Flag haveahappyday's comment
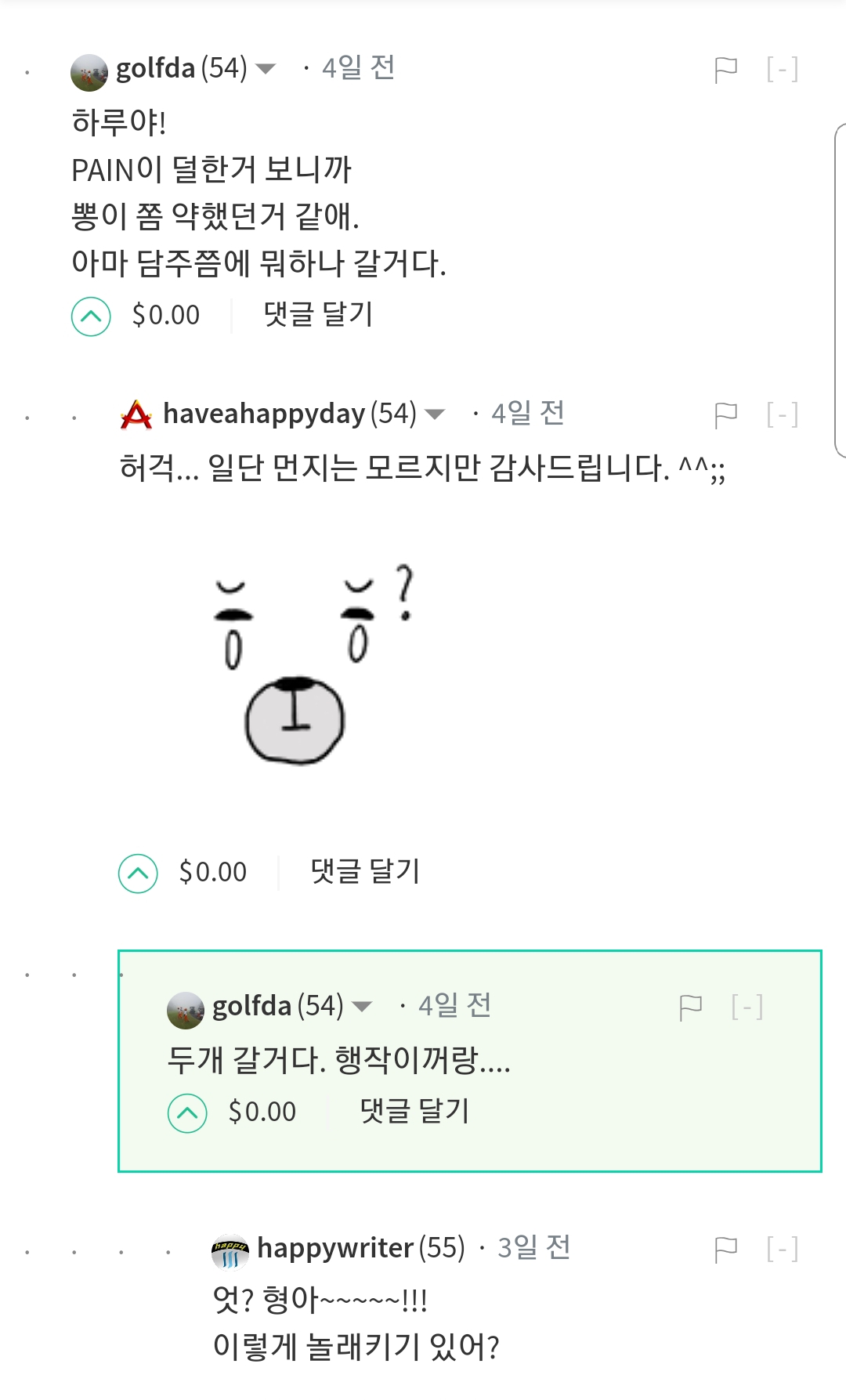Image resolution: width=846 pixels, height=1400 pixels. 725,414
